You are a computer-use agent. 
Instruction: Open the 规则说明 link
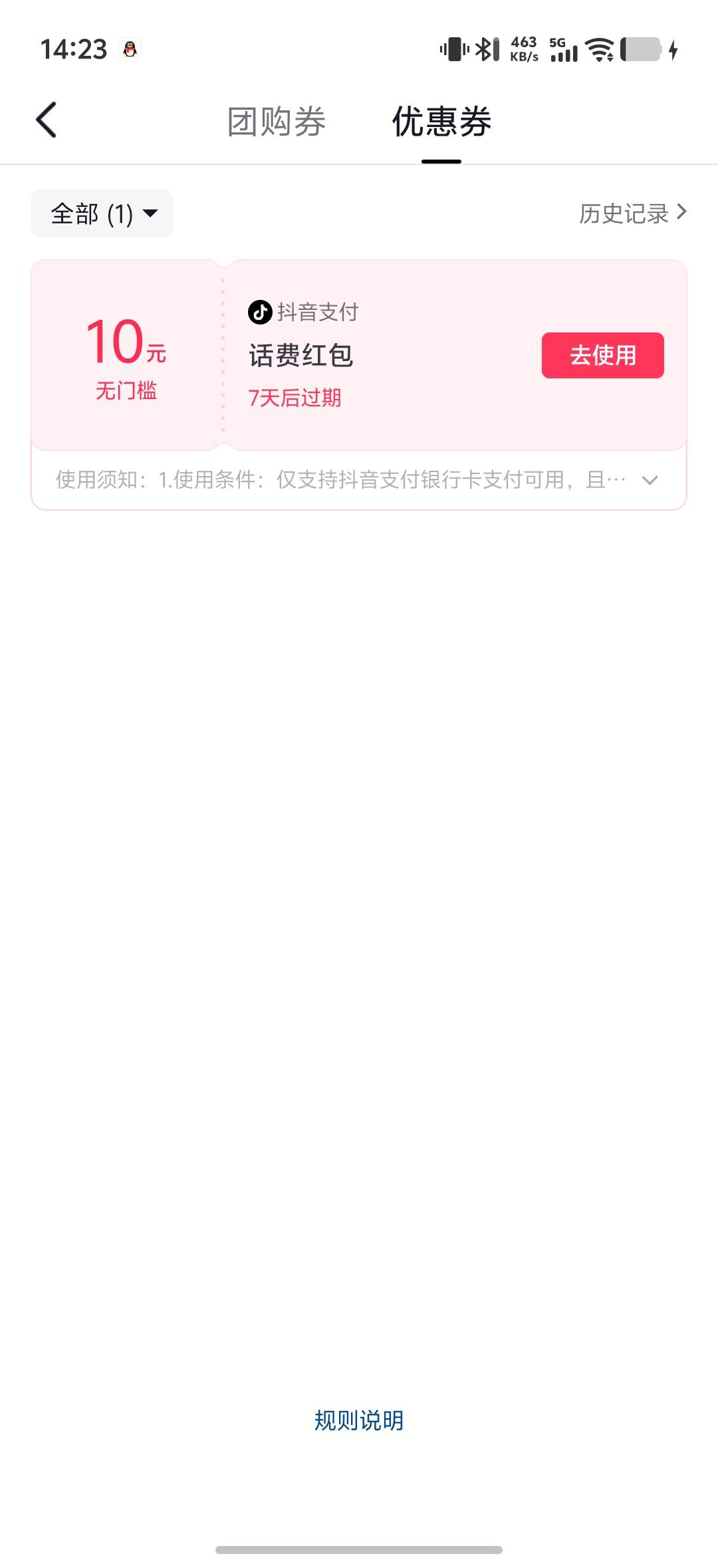(x=359, y=1420)
